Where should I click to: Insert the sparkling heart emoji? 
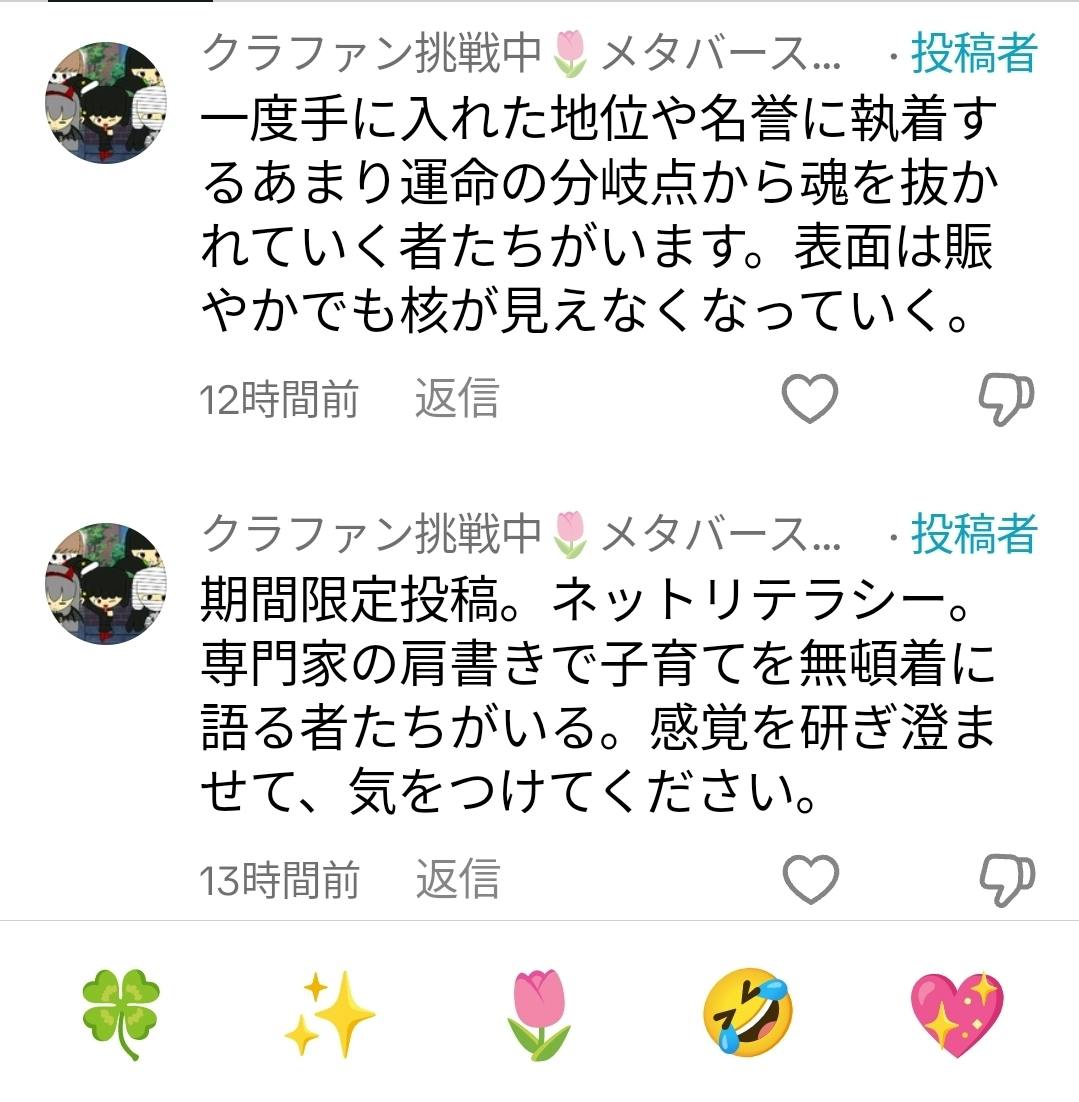pyautogui.click(x=957, y=1013)
